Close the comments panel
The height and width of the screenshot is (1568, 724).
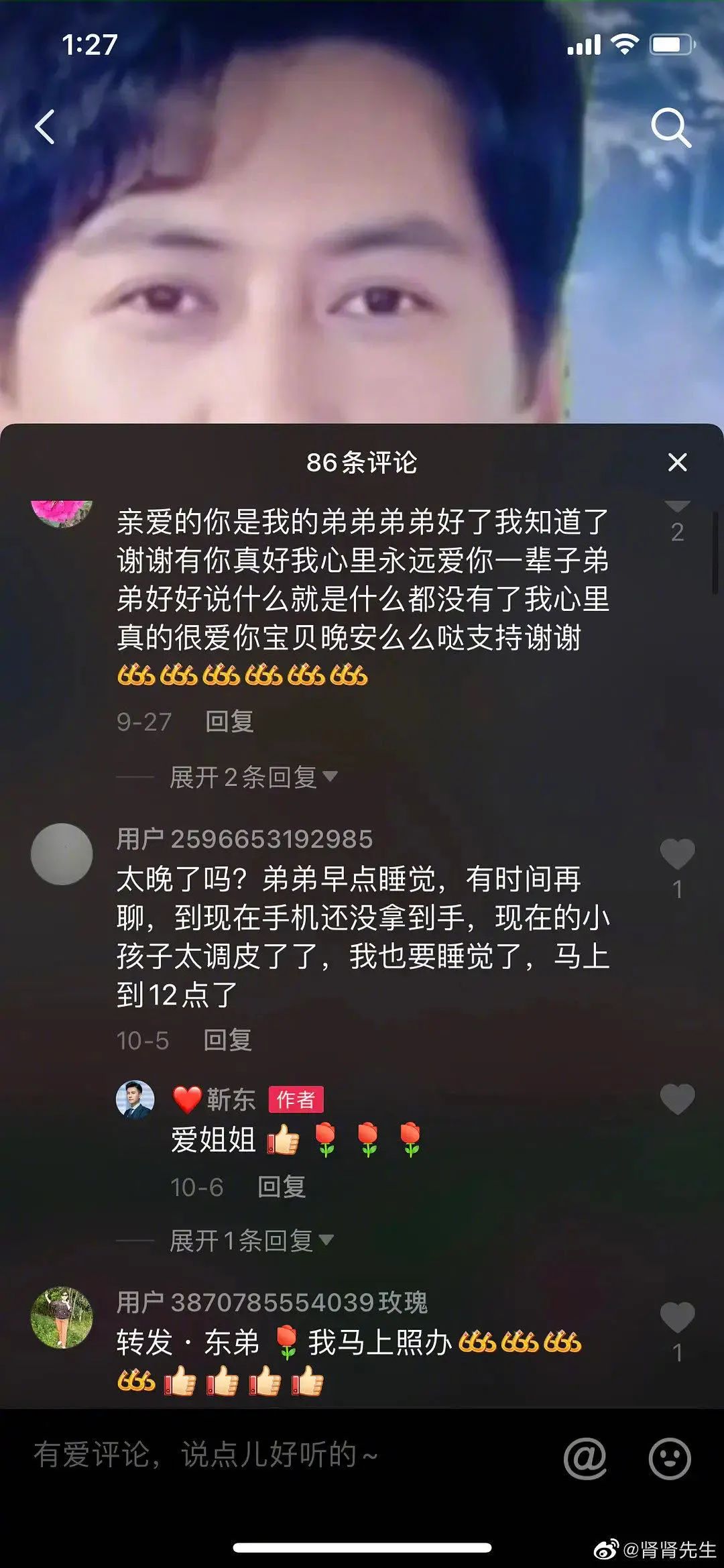click(x=677, y=462)
